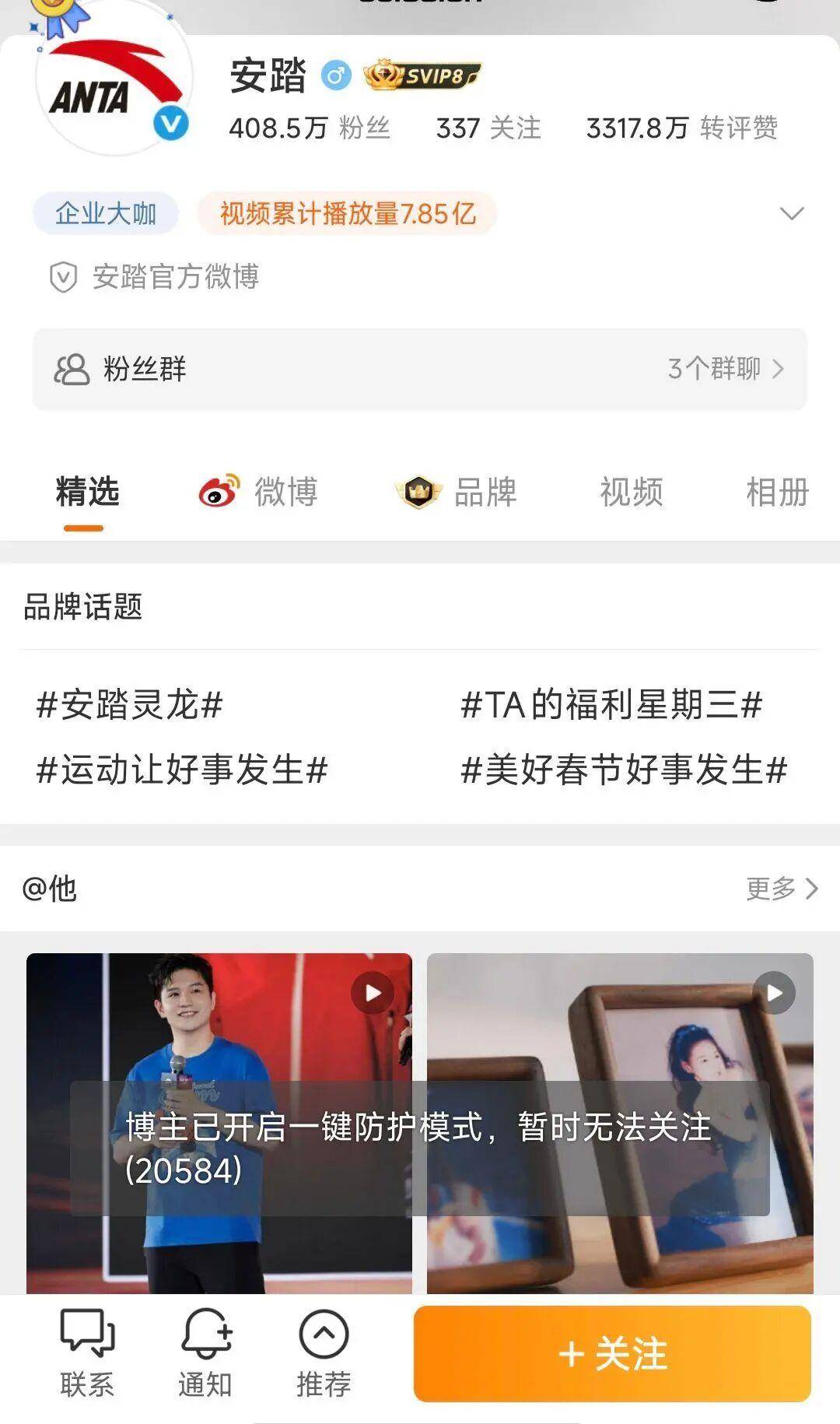The height and width of the screenshot is (1424, 840).
Task: Click the 视频累计播放量7.85亿 orange badge
Action: [x=348, y=212]
